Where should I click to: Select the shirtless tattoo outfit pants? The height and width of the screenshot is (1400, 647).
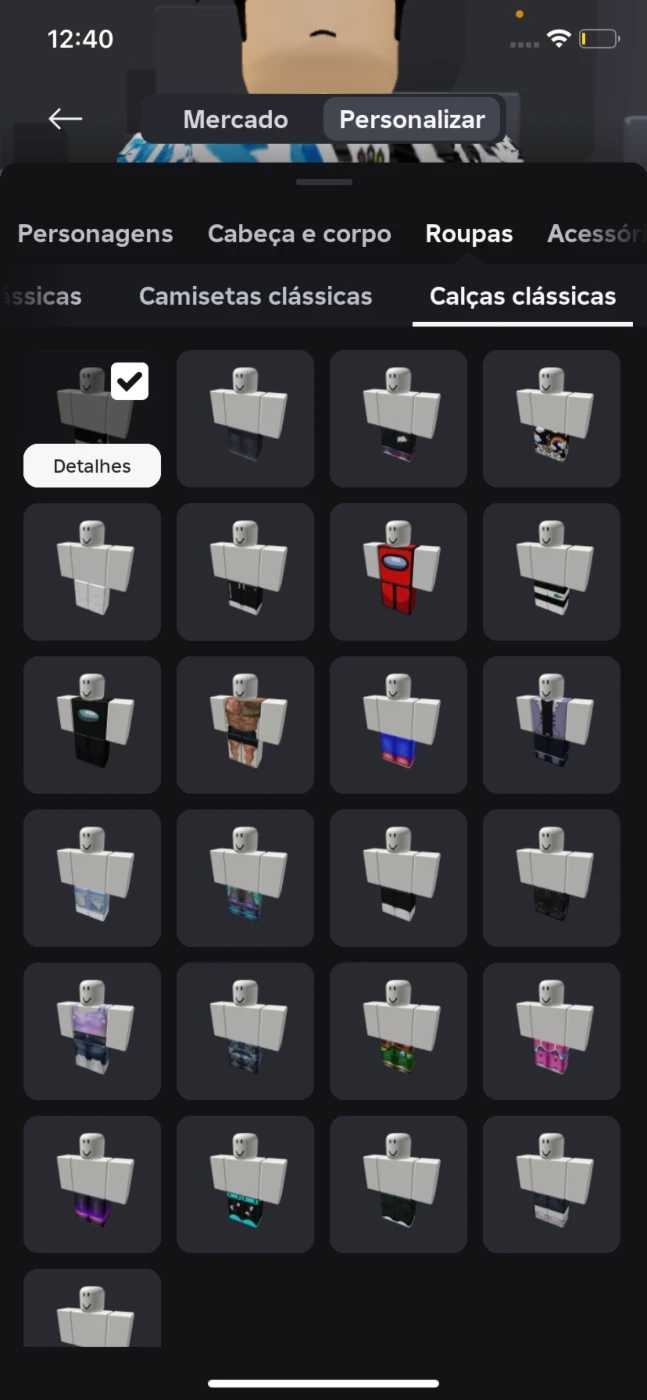(245, 725)
